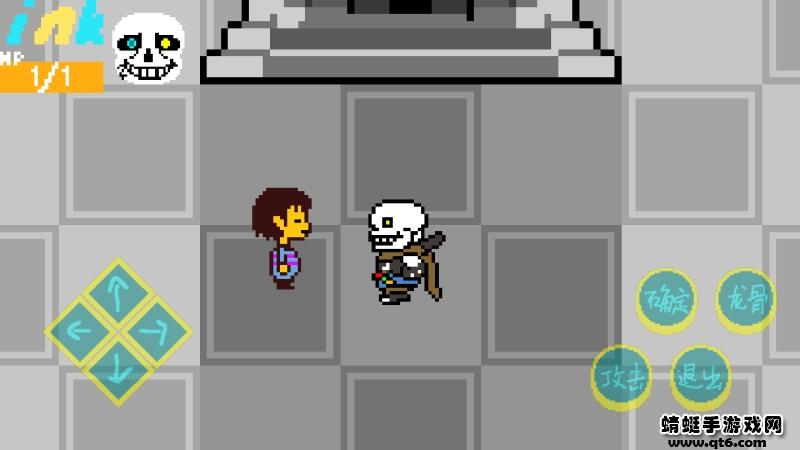This screenshot has height=450, width=800.
Task: Tap the down arrow on the D-pad
Action: coord(117,368)
